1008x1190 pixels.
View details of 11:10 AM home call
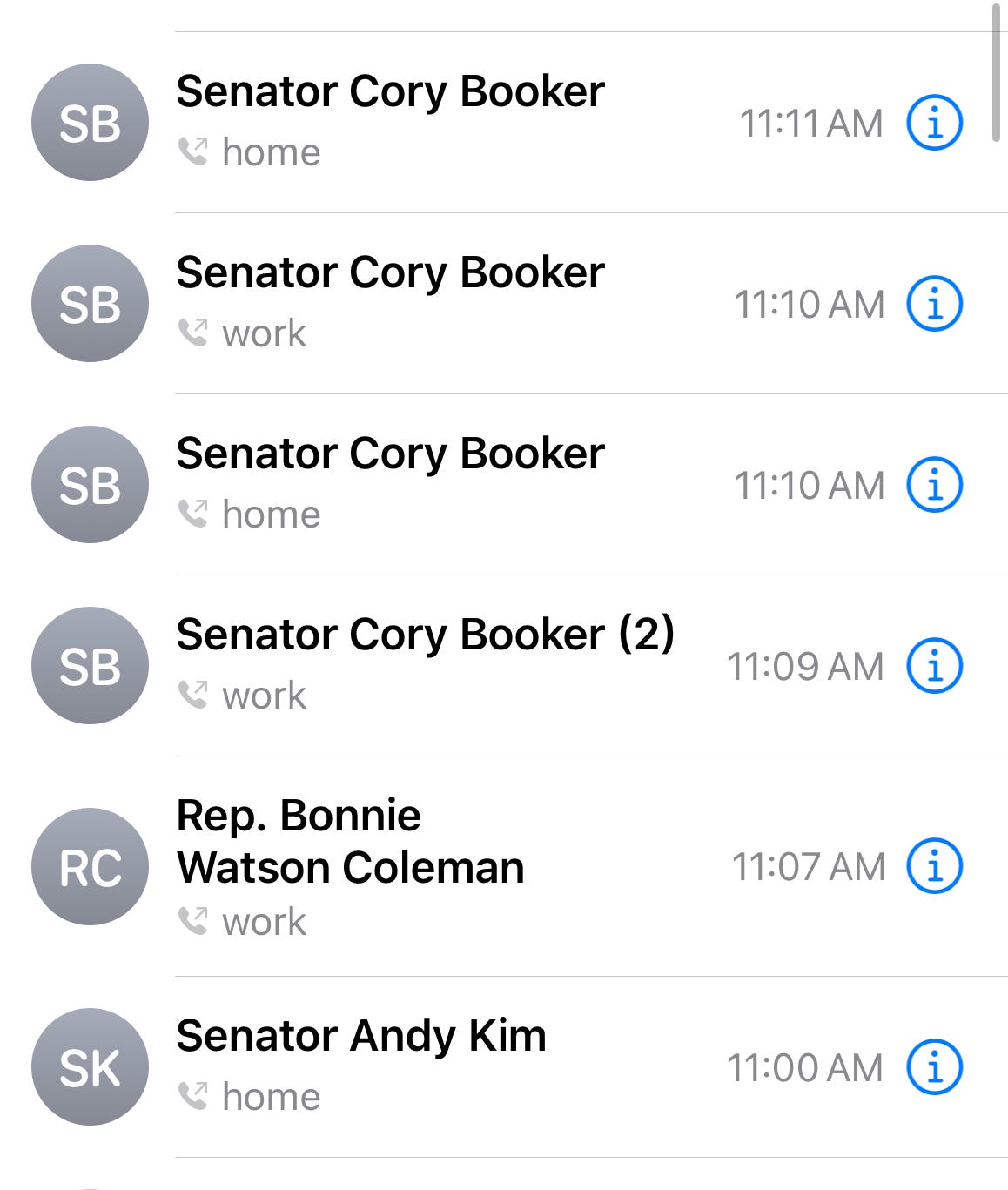(934, 485)
